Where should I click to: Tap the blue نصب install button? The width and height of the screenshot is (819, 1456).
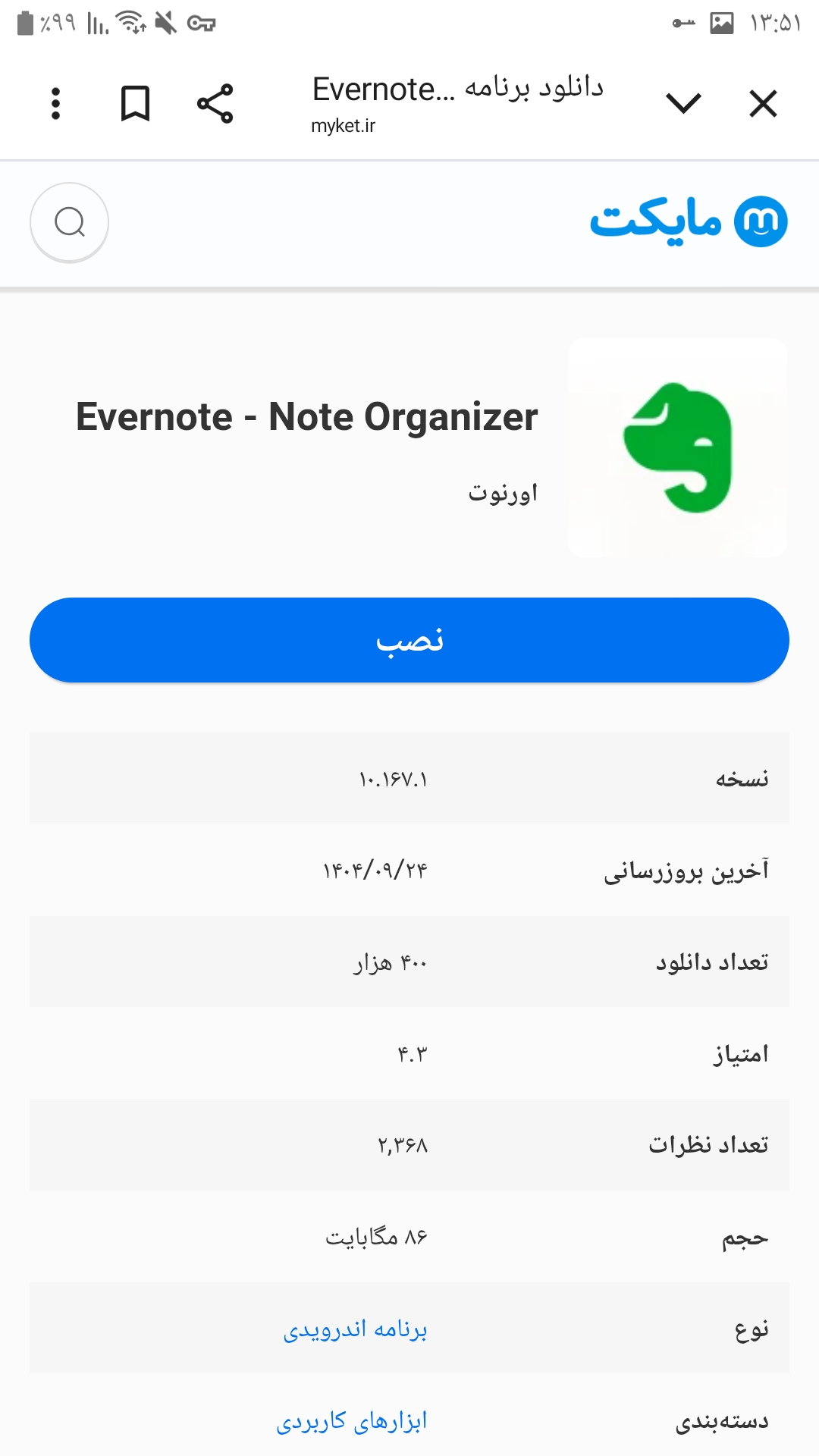[409, 640]
